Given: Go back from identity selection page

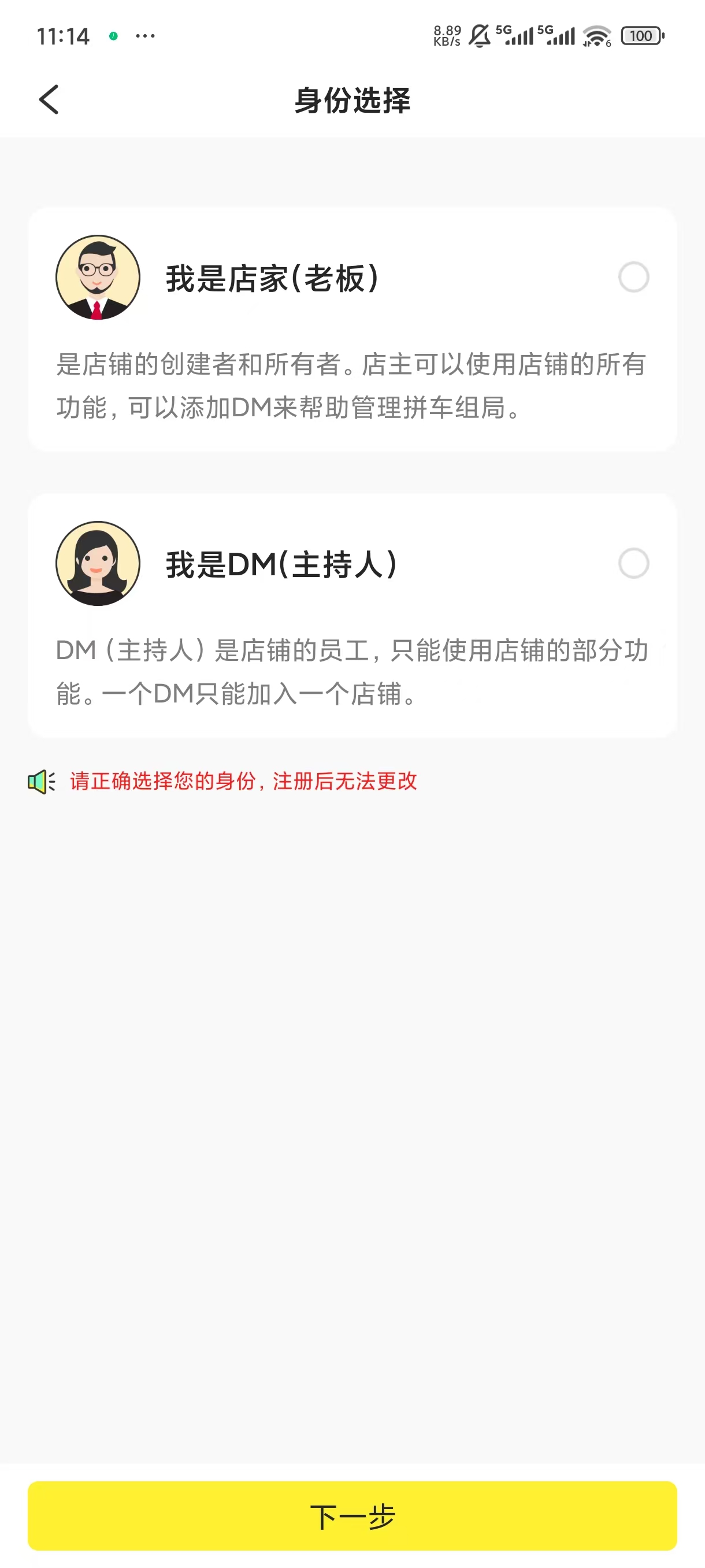Looking at the screenshot, I should [x=49, y=100].
